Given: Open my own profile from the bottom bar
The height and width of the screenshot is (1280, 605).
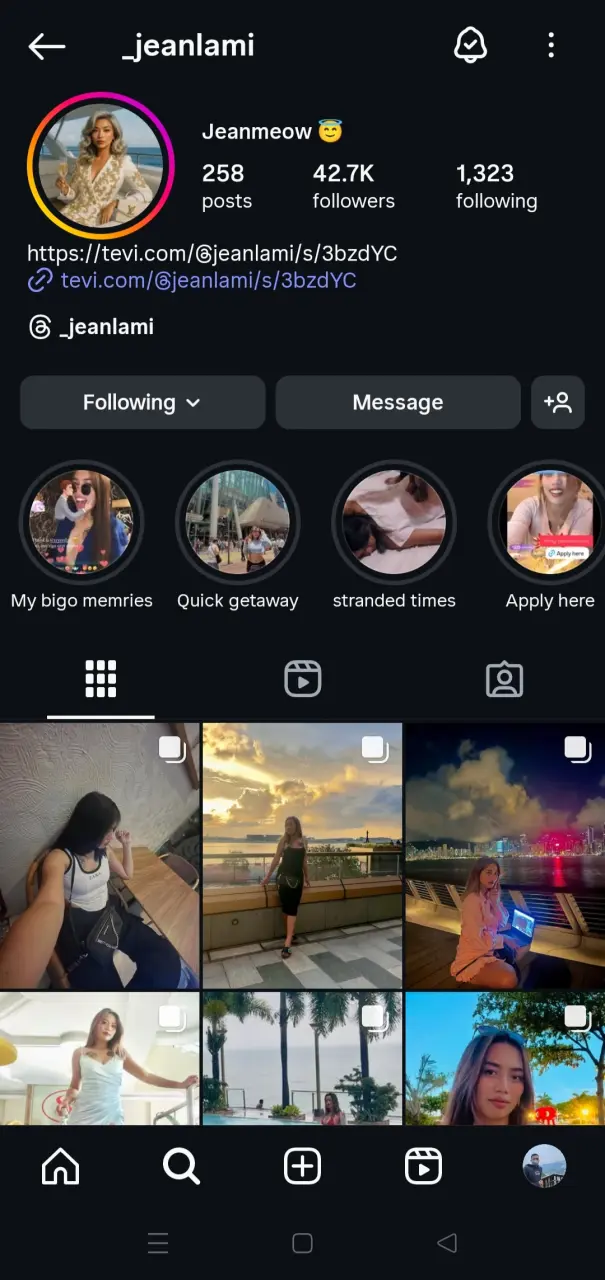Looking at the screenshot, I should point(544,1166).
